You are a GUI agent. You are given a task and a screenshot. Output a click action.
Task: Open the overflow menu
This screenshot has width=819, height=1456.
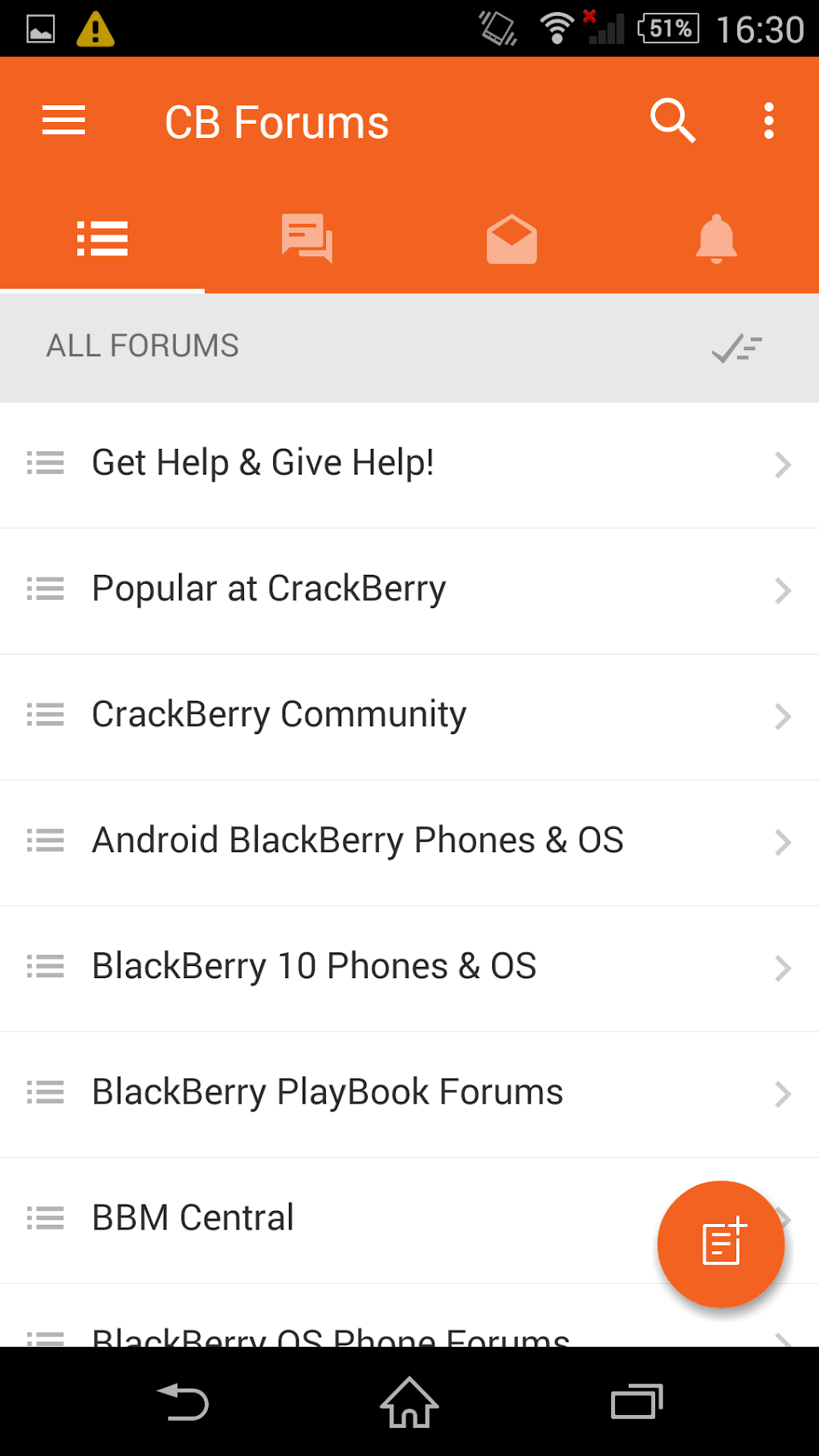768,121
